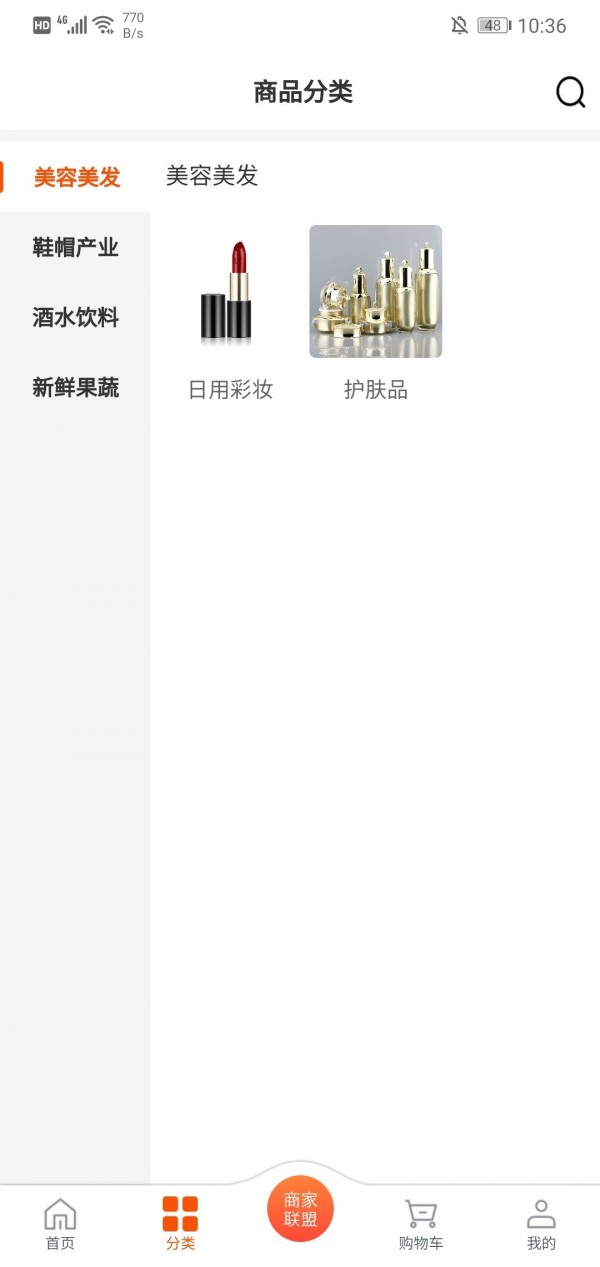Image resolution: width=600 pixels, height=1267 pixels.
Task: Tap the 分类 bottom tab
Action: point(180,1224)
